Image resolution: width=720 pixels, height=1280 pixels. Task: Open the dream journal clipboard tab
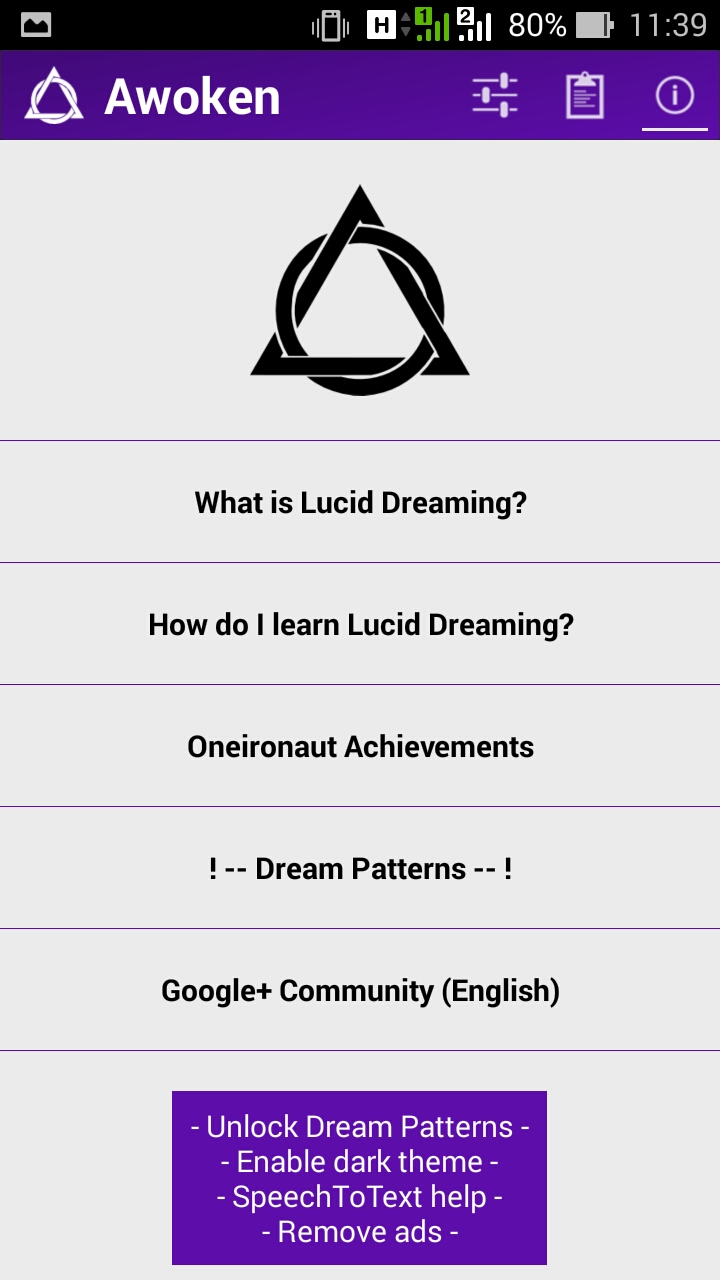(585, 96)
